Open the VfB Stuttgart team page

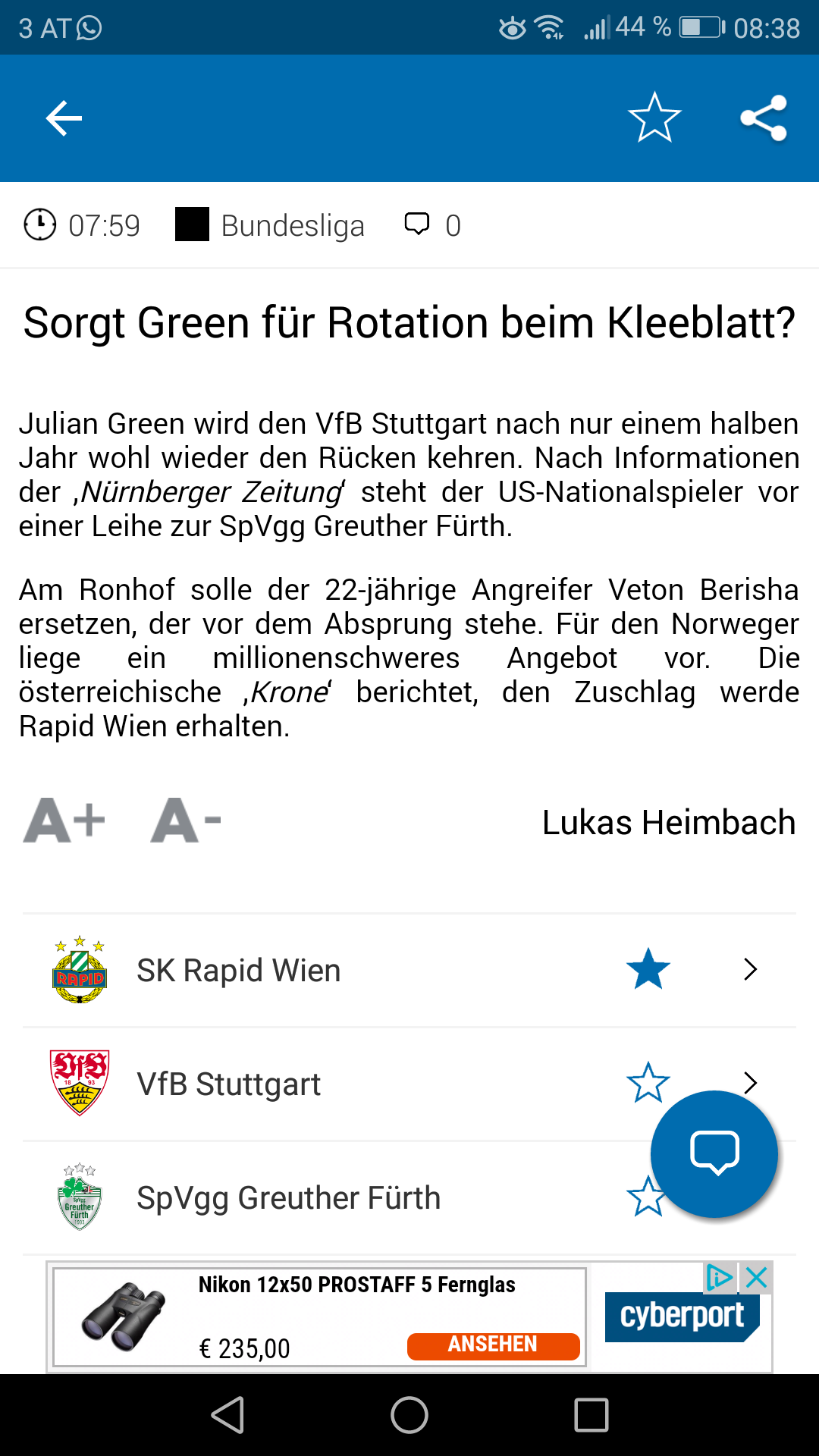(409, 1084)
